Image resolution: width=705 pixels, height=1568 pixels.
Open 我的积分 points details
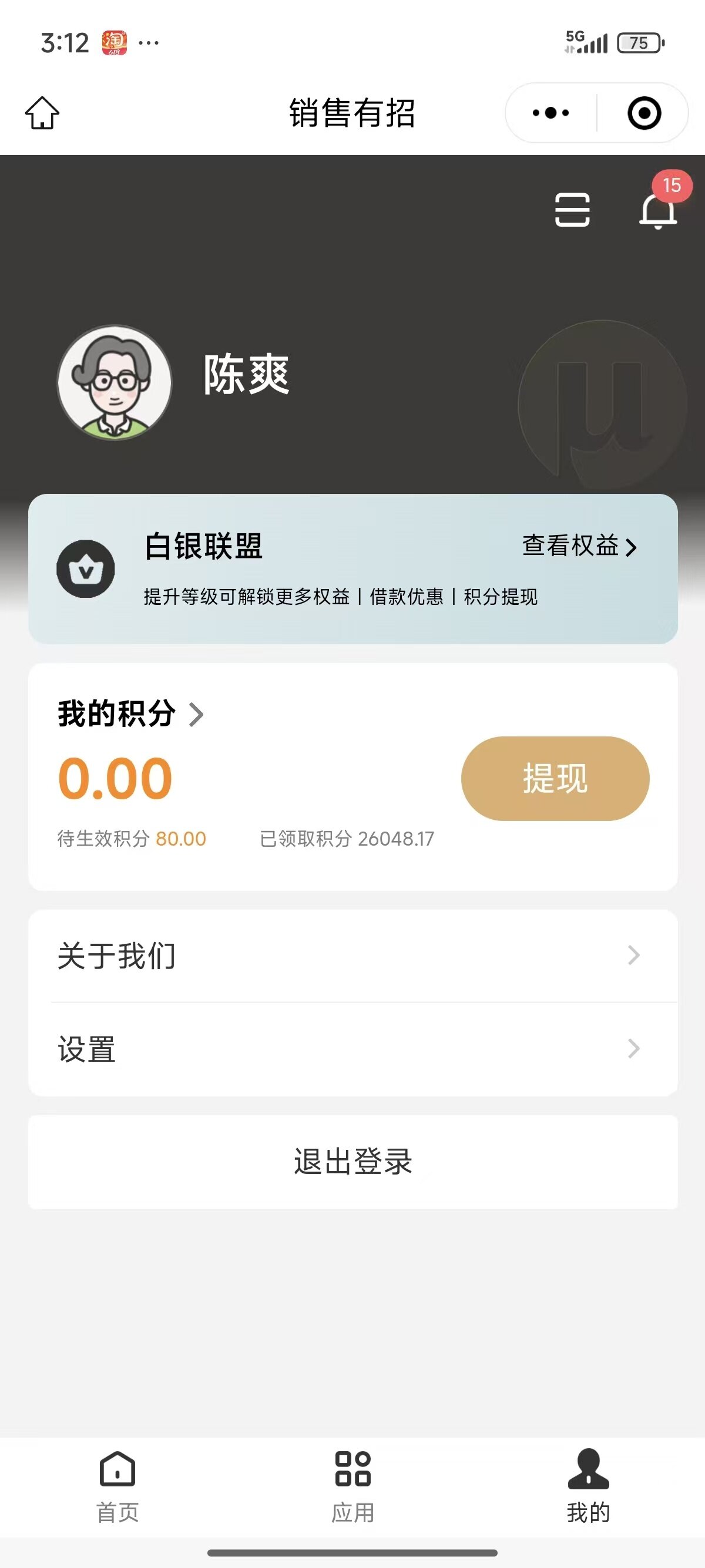pyautogui.click(x=130, y=714)
